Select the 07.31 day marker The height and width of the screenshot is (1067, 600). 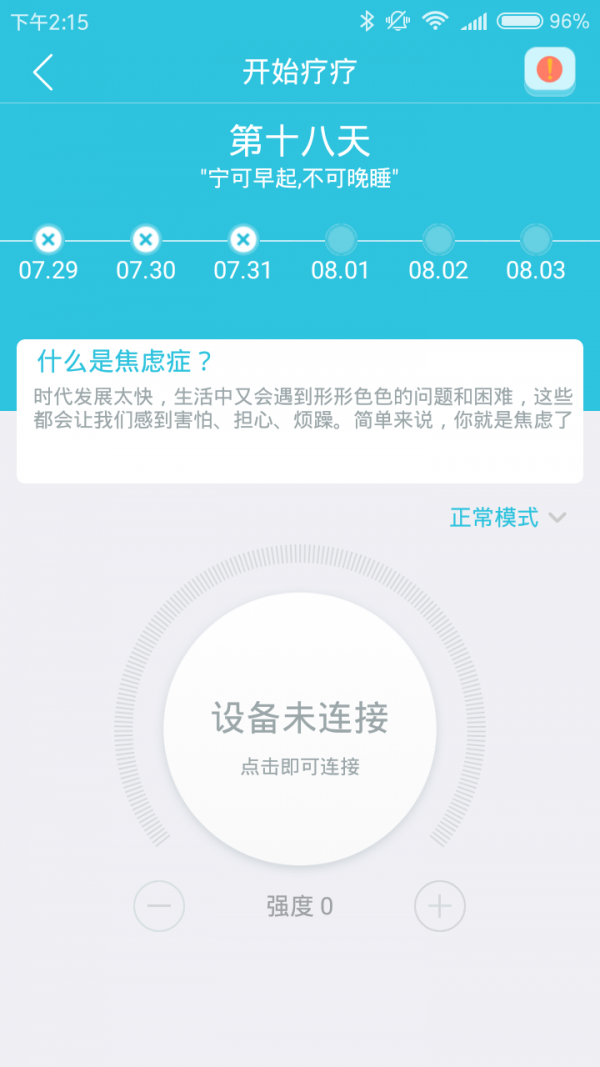point(242,240)
